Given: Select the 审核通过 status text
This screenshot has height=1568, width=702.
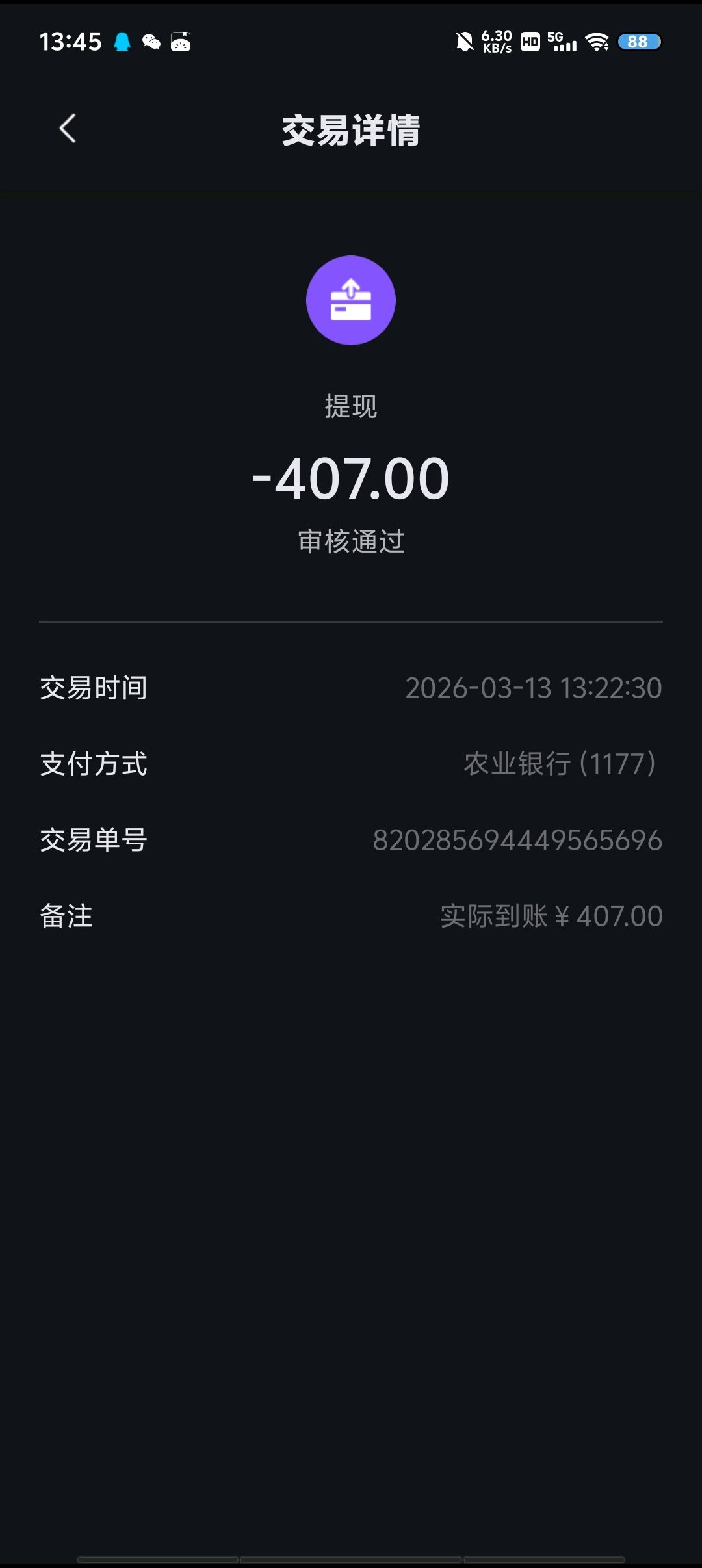Looking at the screenshot, I should click(350, 540).
